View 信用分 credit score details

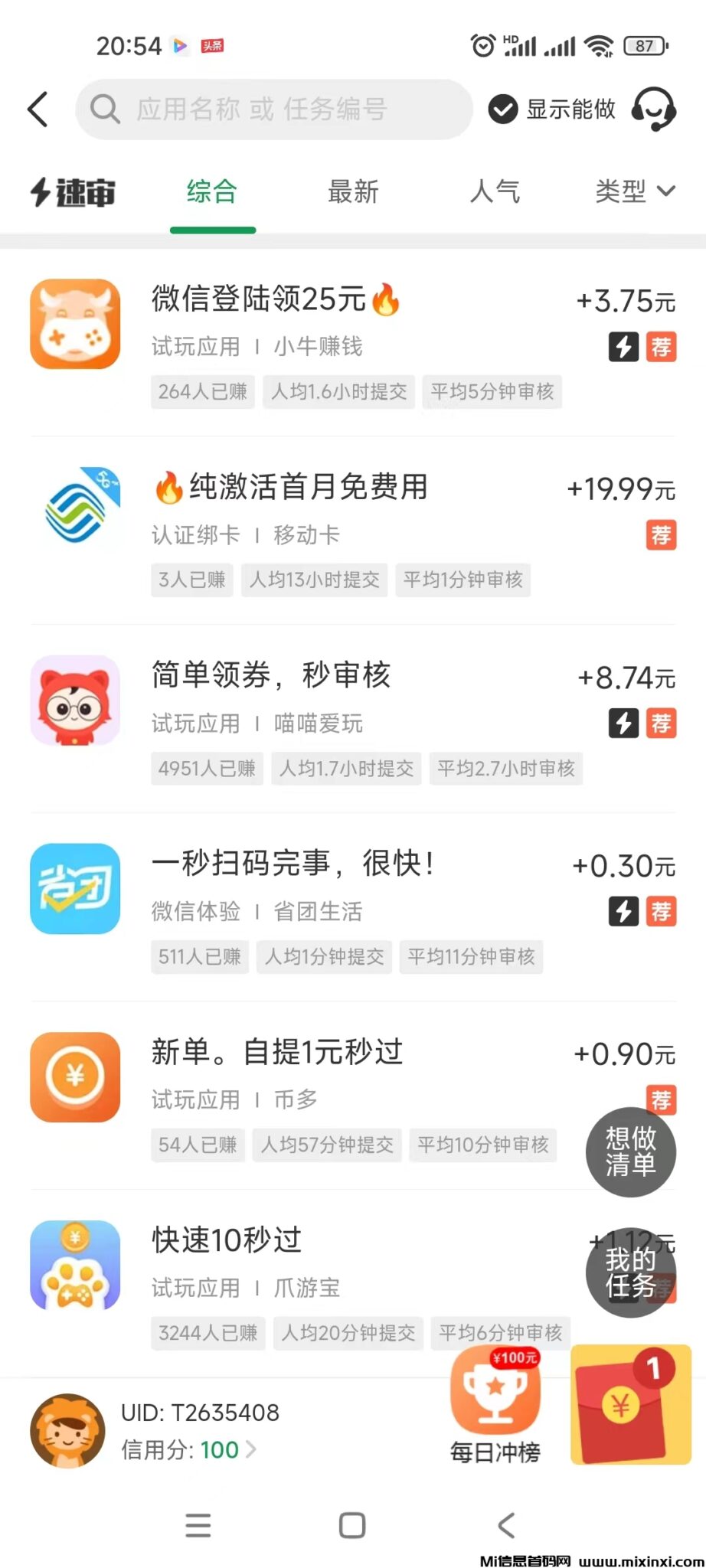click(188, 1449)
